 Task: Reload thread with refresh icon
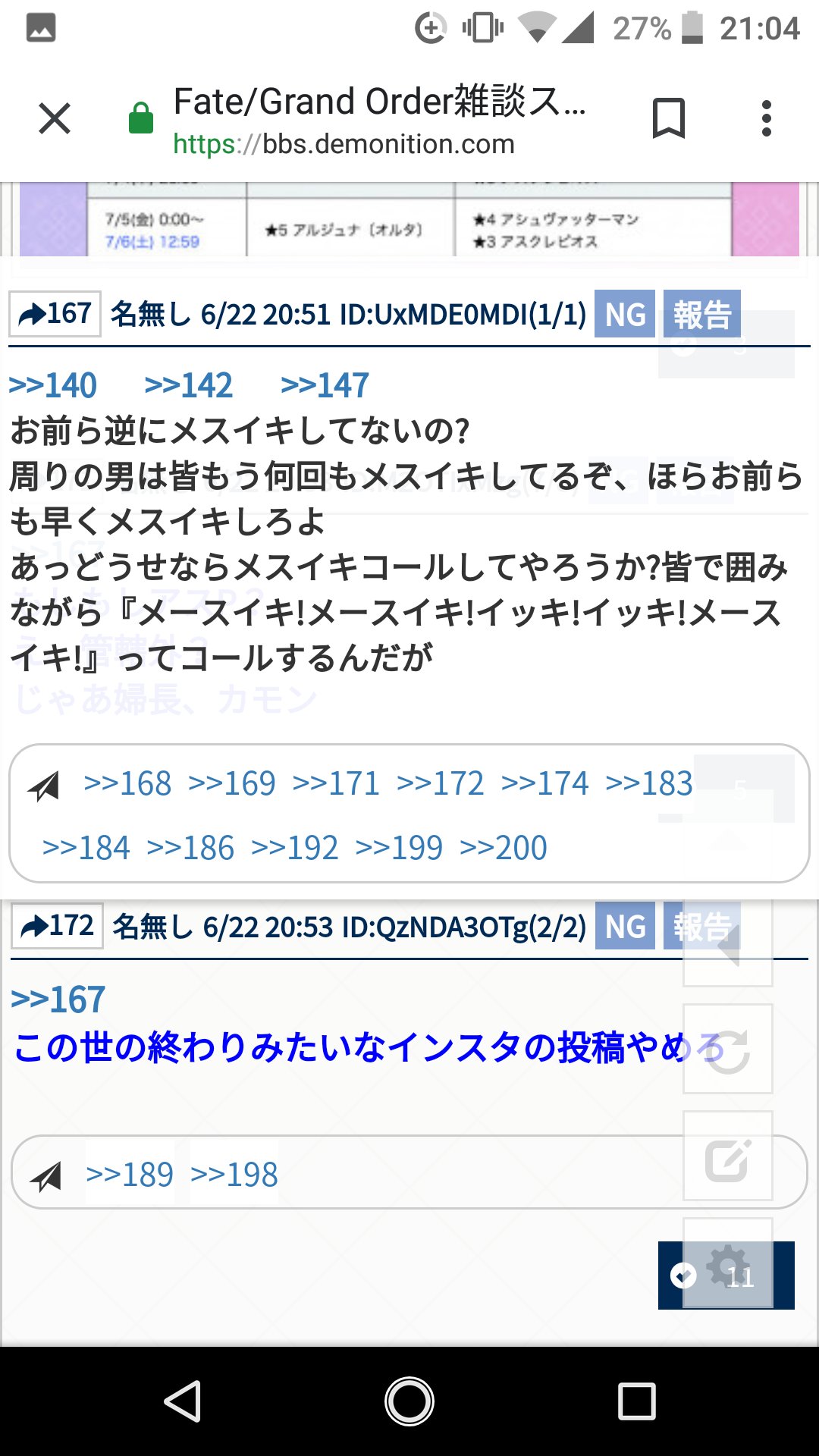pos(728,1050)
